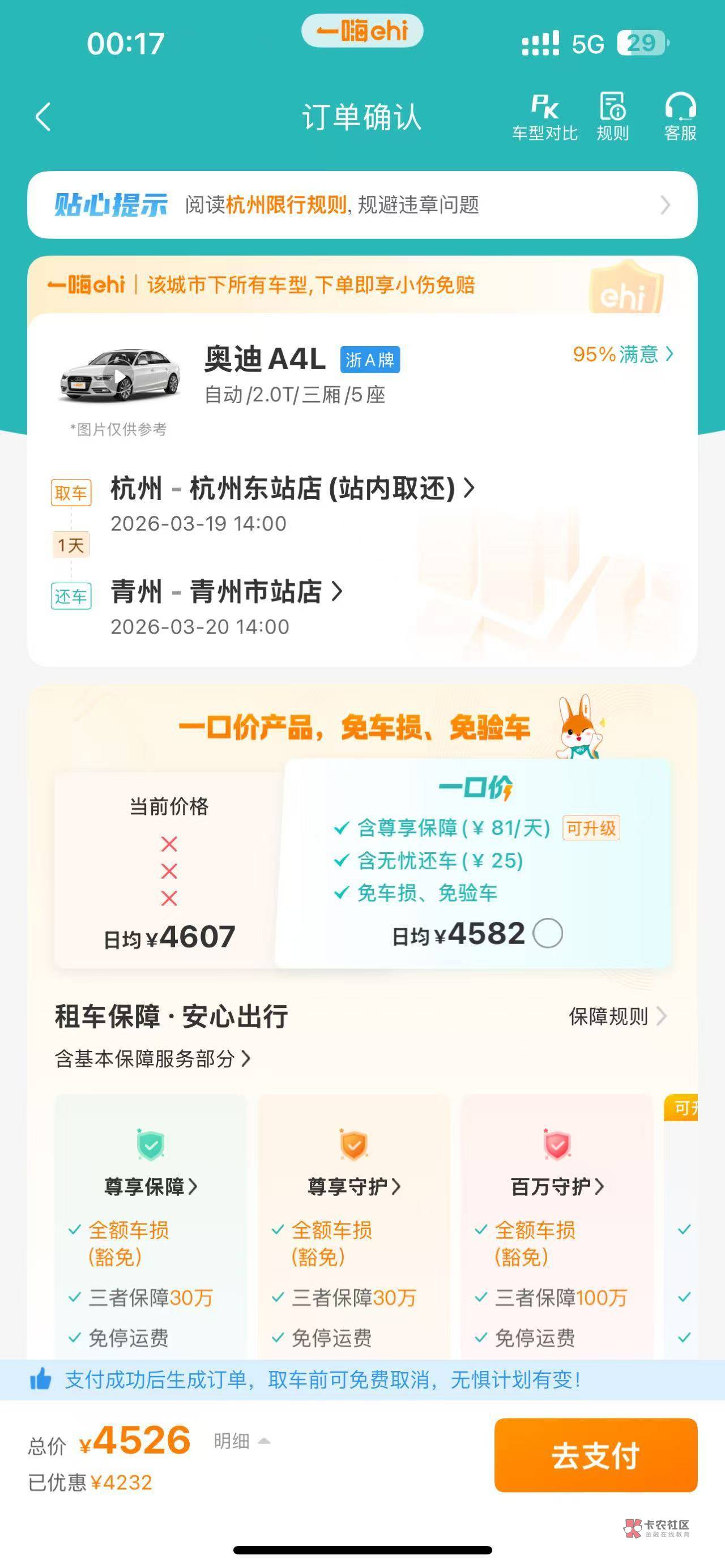Viewport: 725px width, 1568px height.
Task: Tap 去支付 to pay
Action: (x=595, y=1455)
